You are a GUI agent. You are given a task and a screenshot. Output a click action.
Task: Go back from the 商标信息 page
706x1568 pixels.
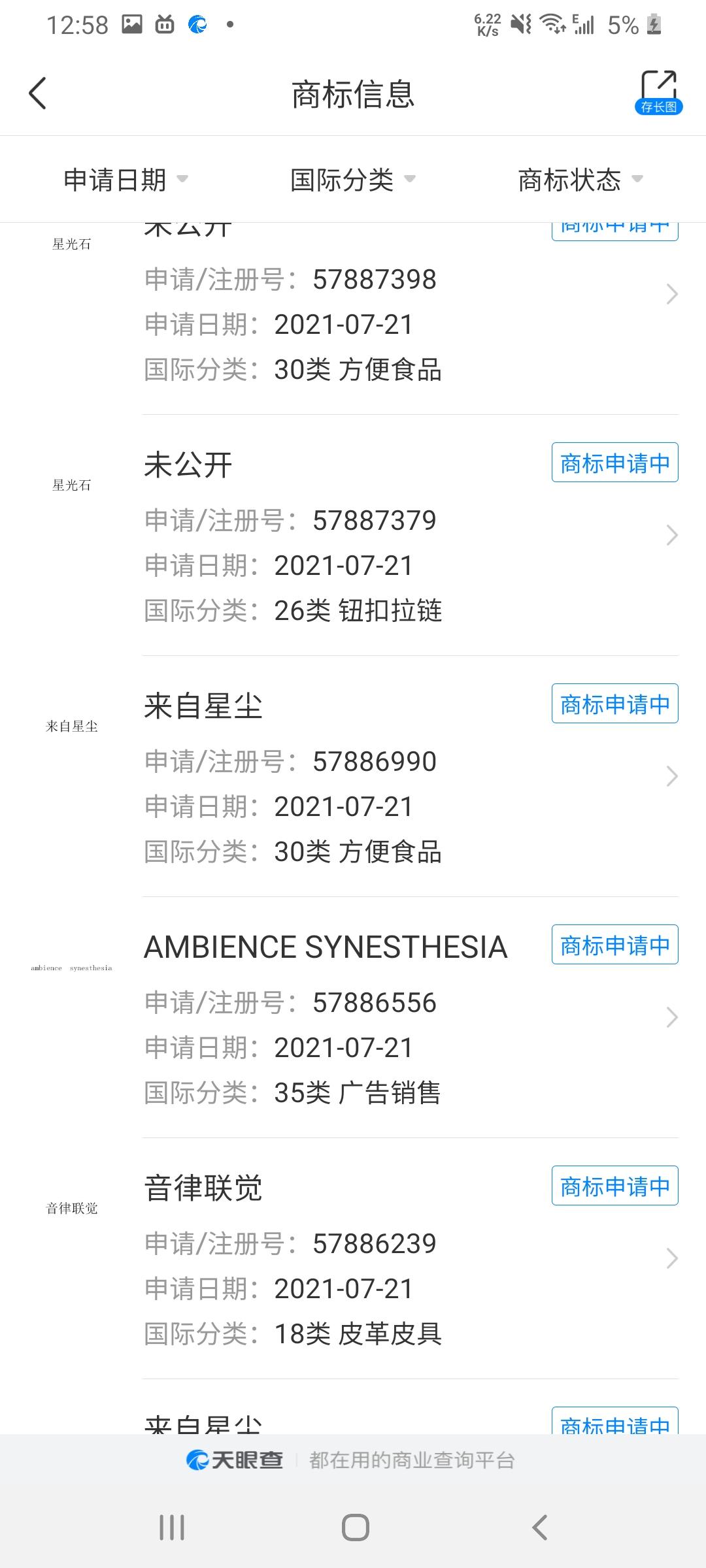[x=38, y=93]
